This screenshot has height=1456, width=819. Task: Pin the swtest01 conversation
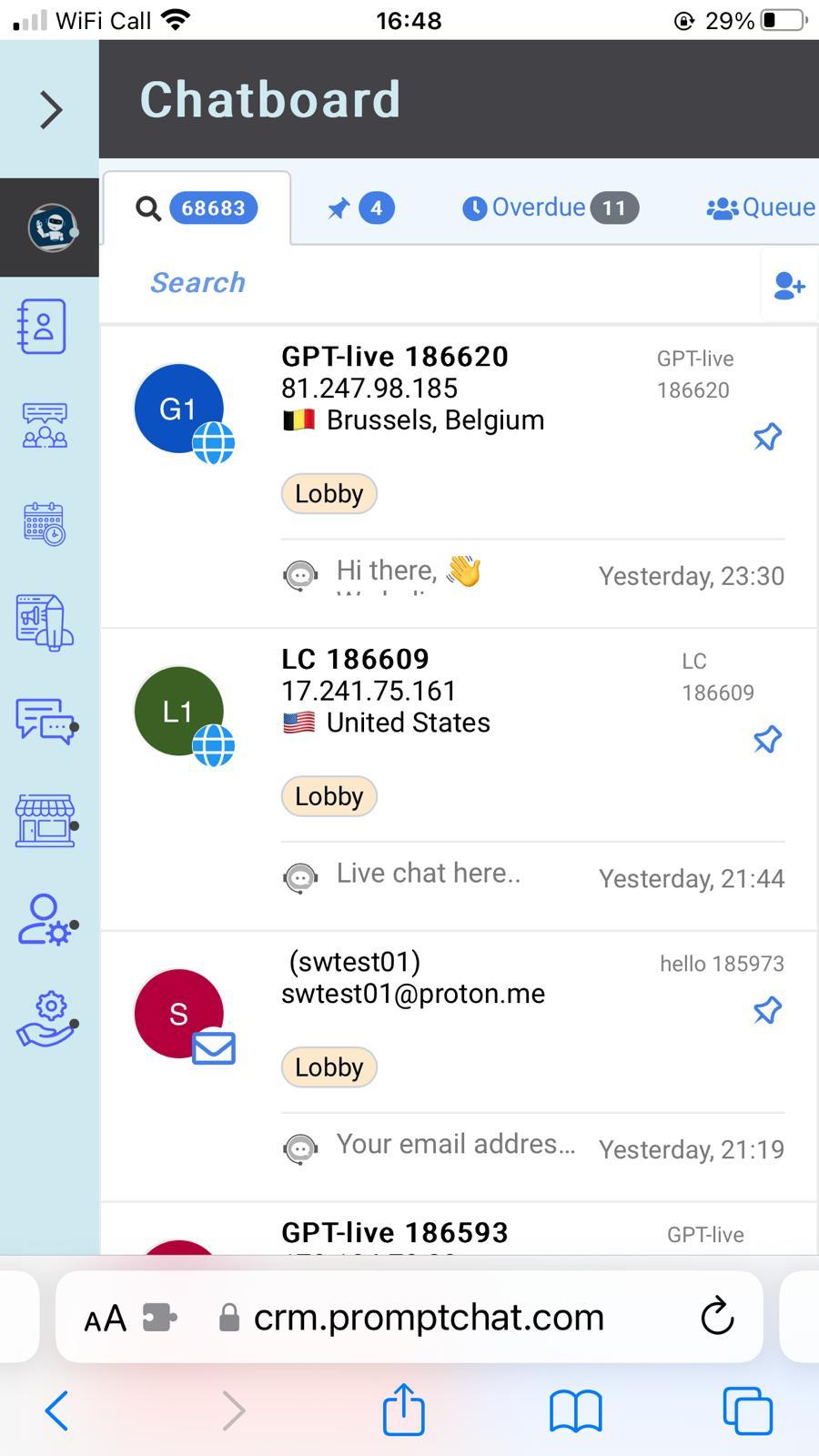[x=767, y=1010]
